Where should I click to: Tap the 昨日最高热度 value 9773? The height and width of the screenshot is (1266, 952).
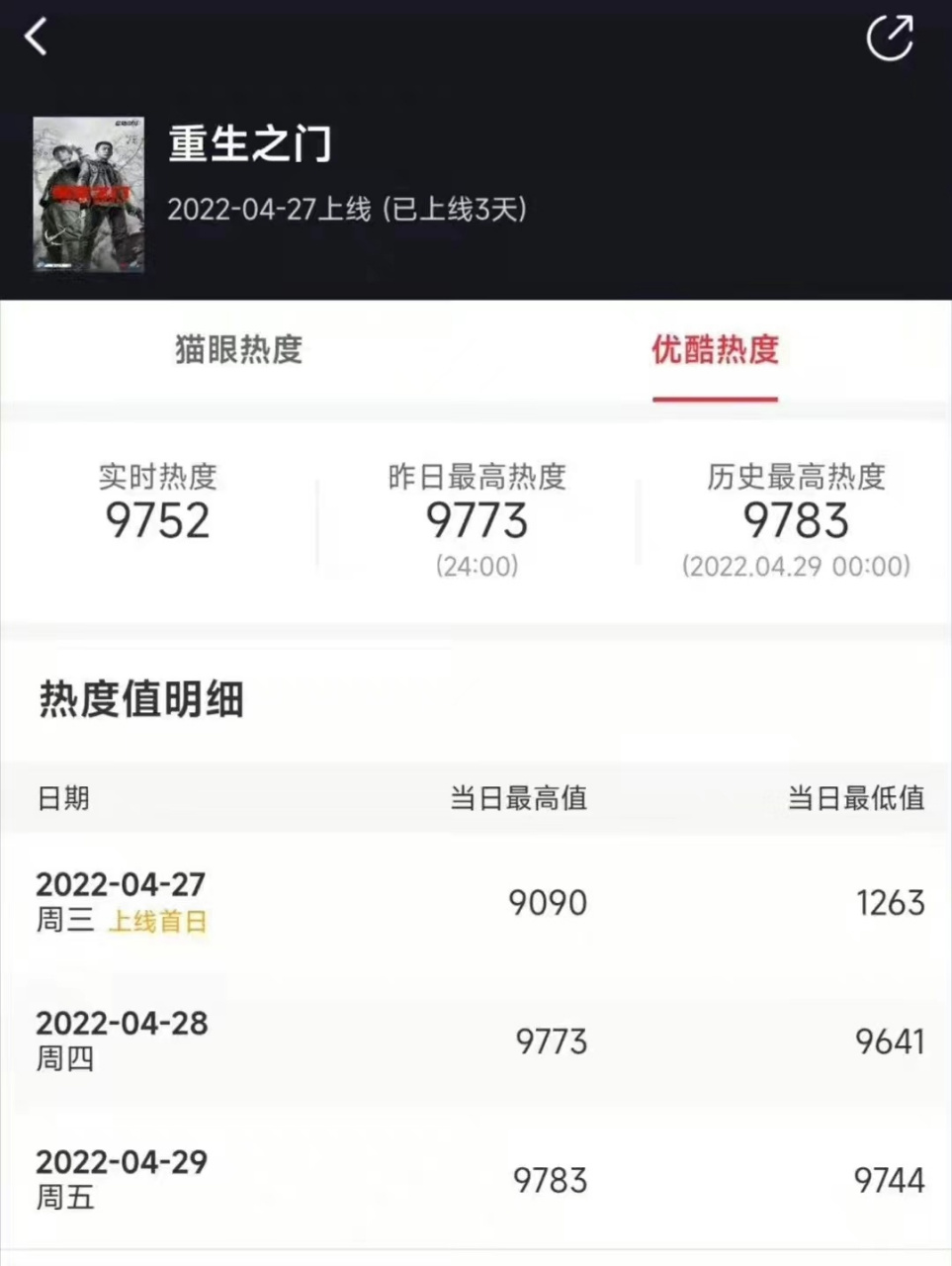point(476,521)
